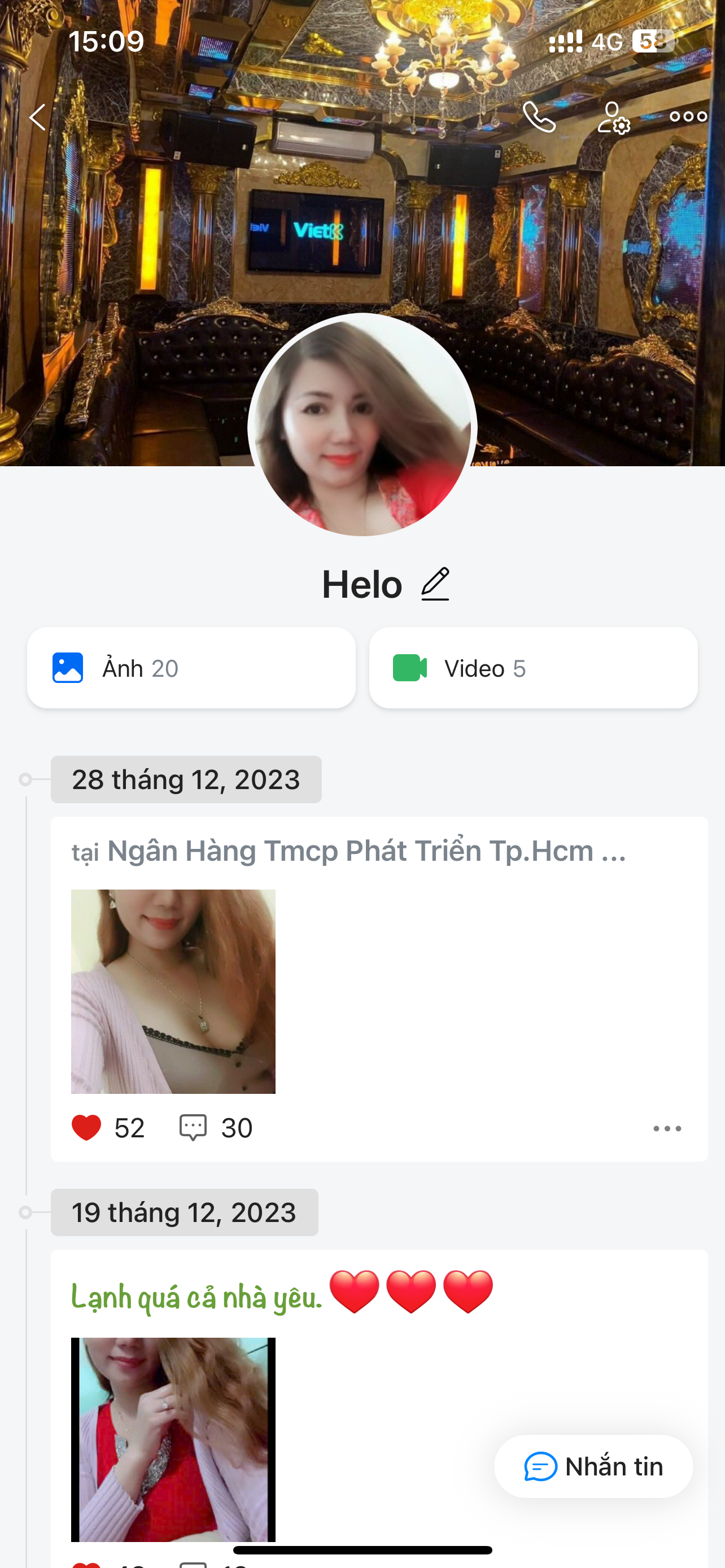Viewport: 725px width, 1568px height.
Task: Open the Video 5 collection
Action: [x=533, y=668]
